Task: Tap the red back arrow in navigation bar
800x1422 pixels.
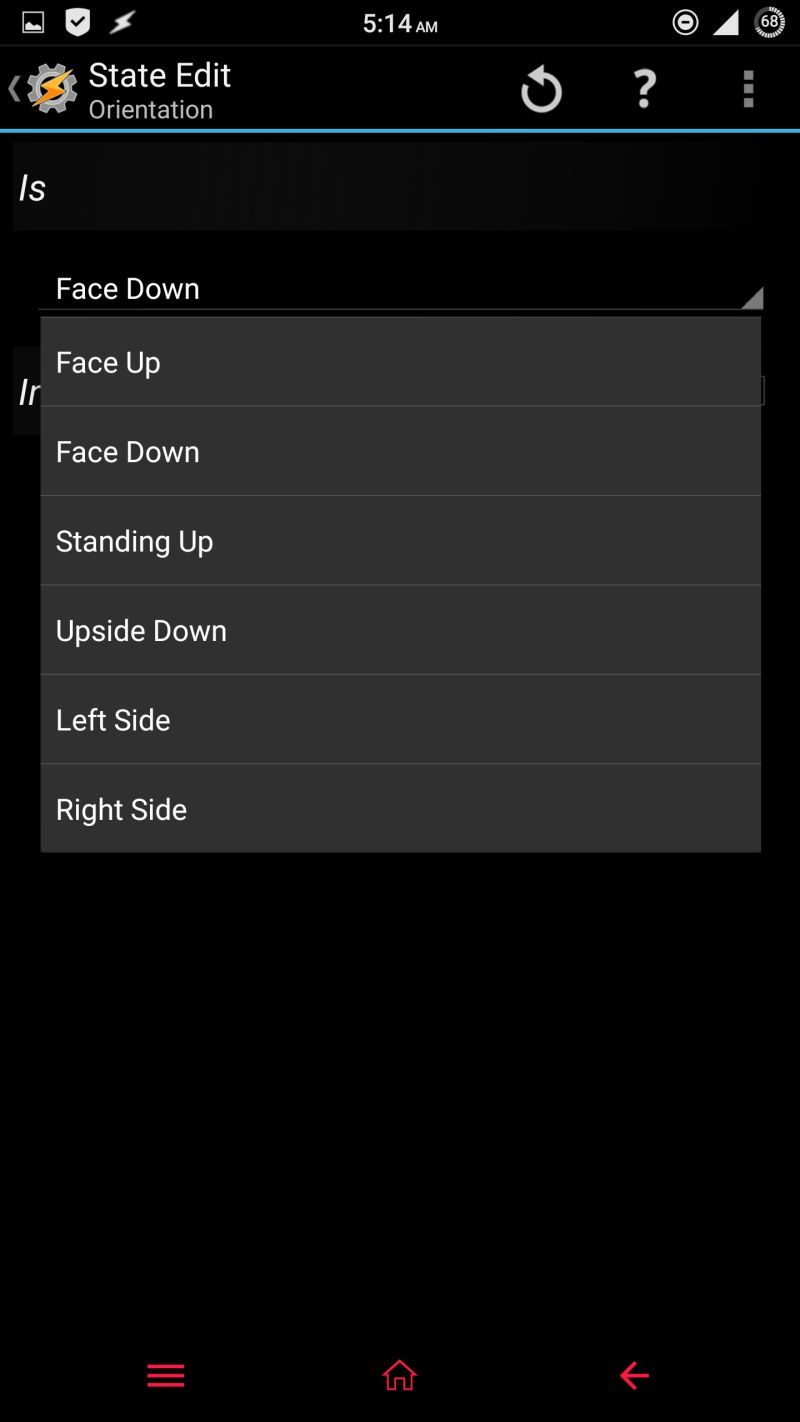Action: (x=633, y=1375)
